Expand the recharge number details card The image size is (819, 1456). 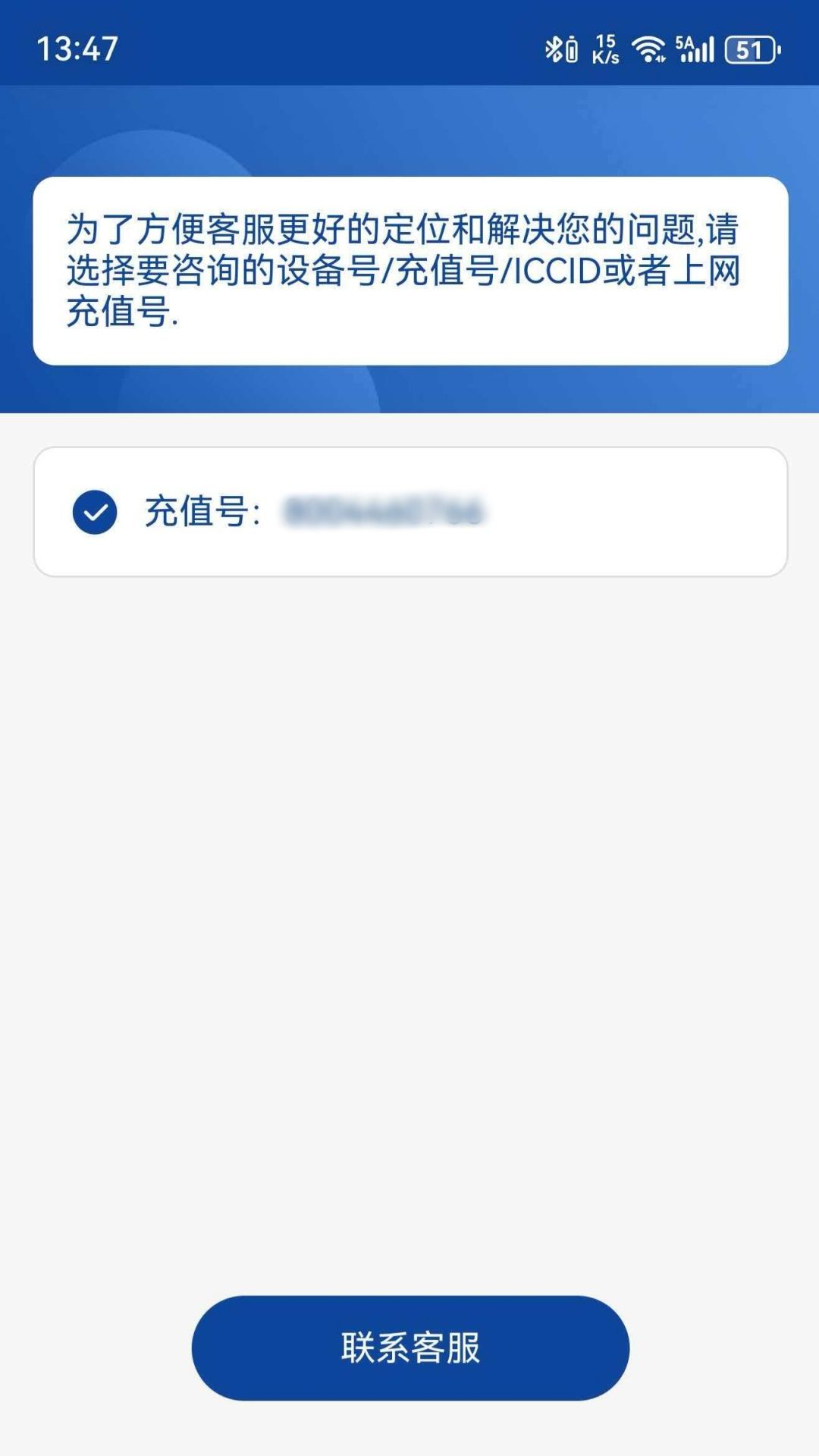tap(409, 512)
